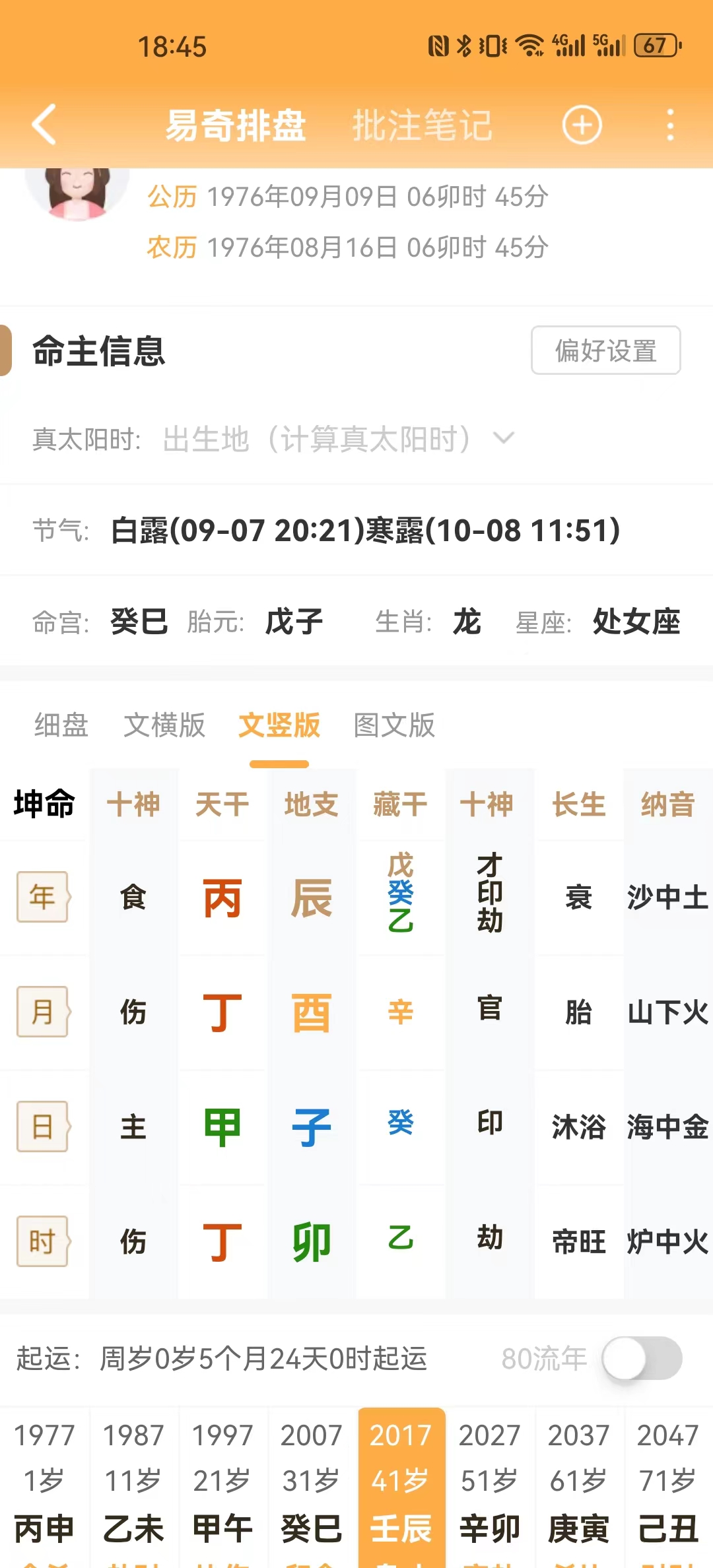This screenshot has width=713, height=1568.
Task: Open the three-dot overflow menu
Action: 670,125
